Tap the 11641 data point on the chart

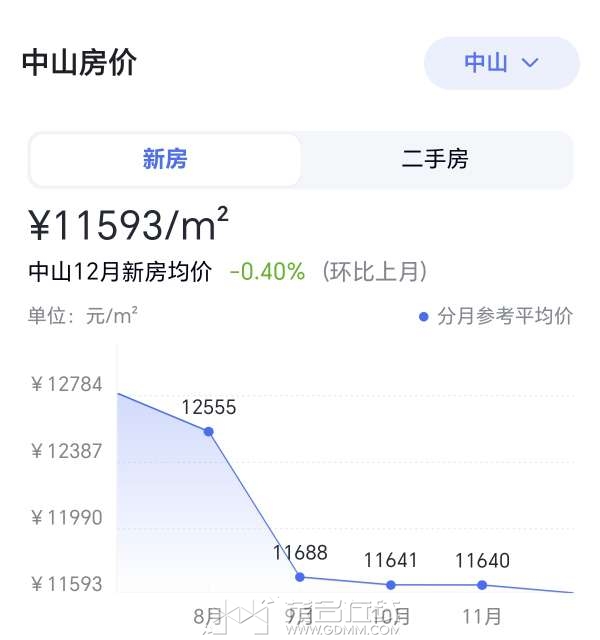point(391,584)
